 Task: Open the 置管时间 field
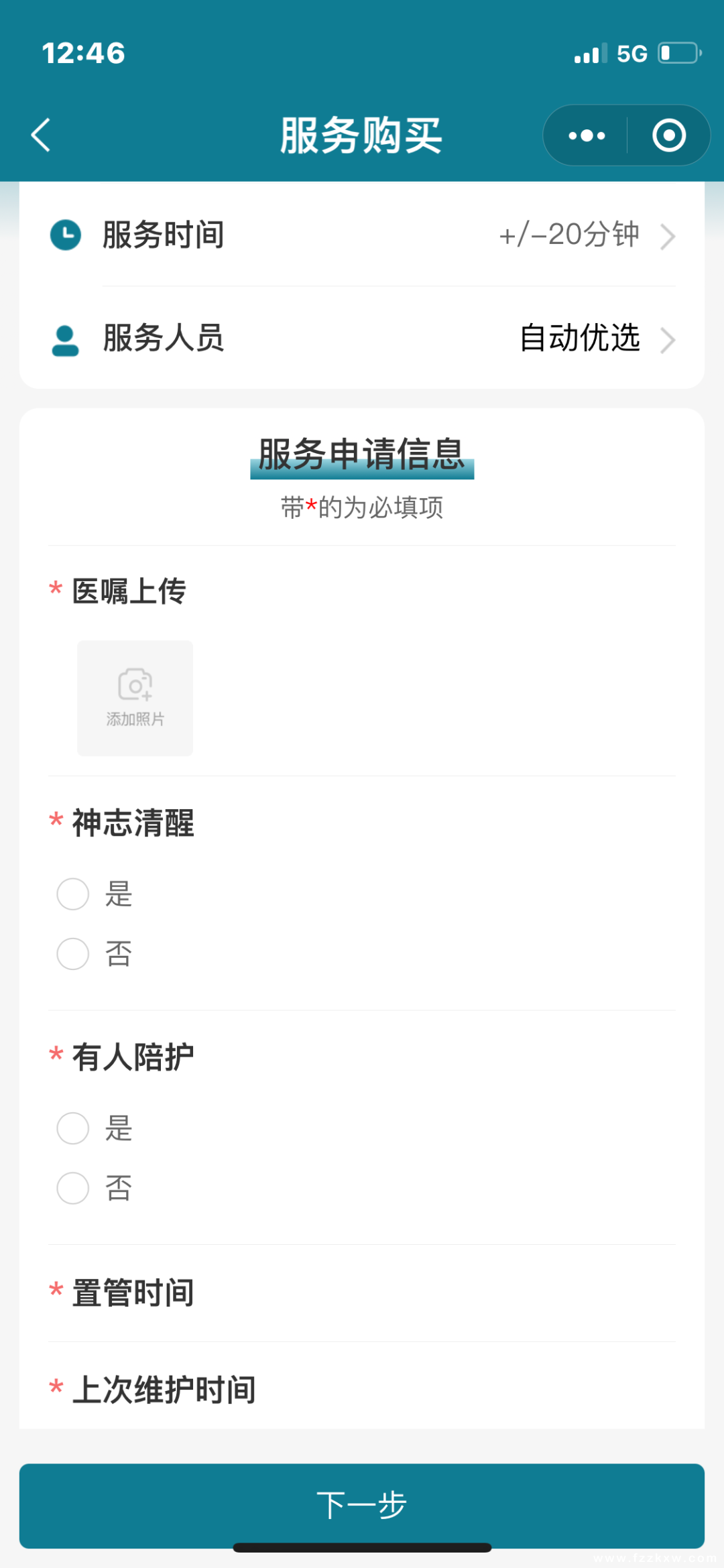(362, 1293)
